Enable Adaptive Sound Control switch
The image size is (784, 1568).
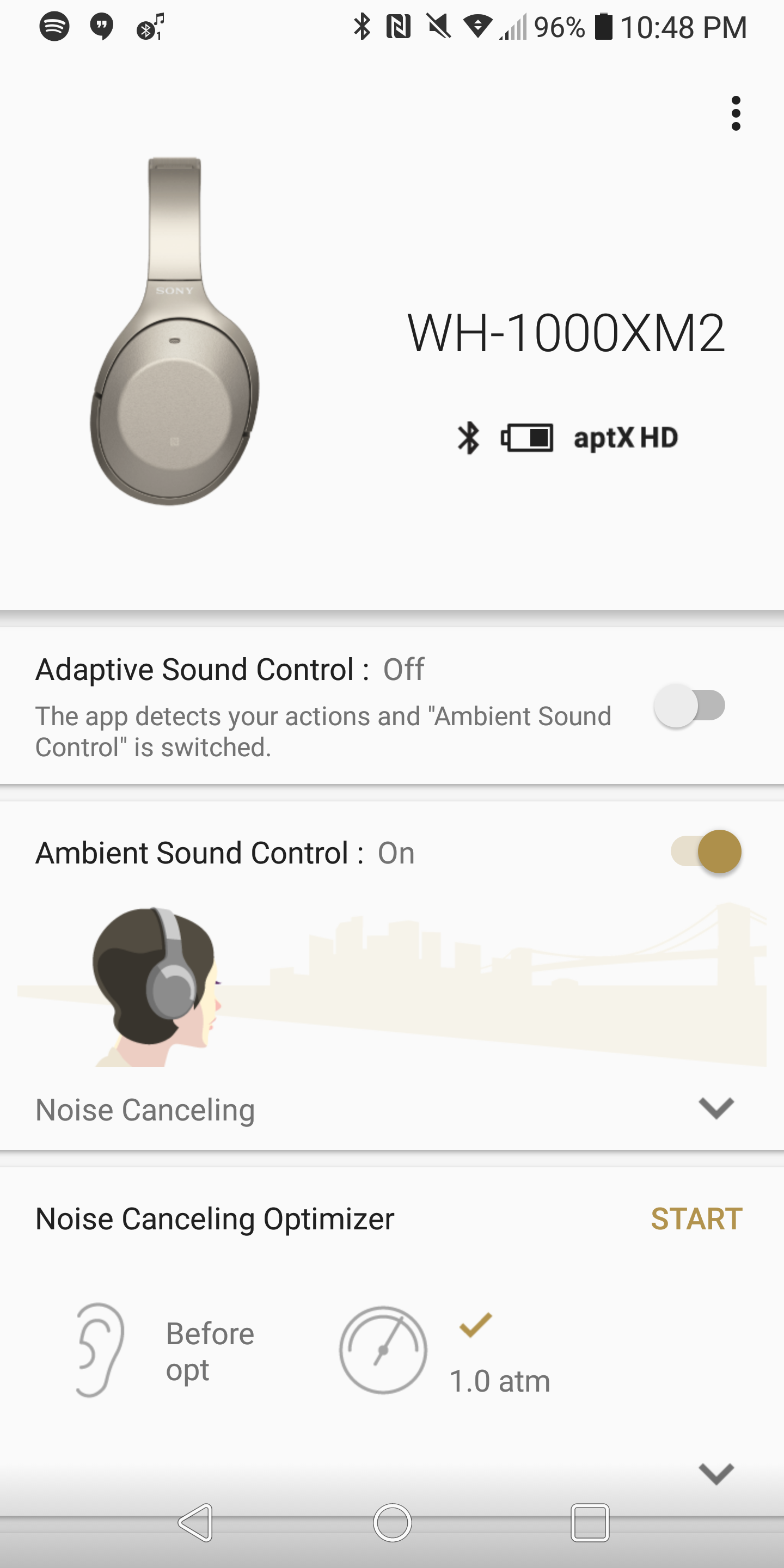pyautogui.click(x=689, y=706)
